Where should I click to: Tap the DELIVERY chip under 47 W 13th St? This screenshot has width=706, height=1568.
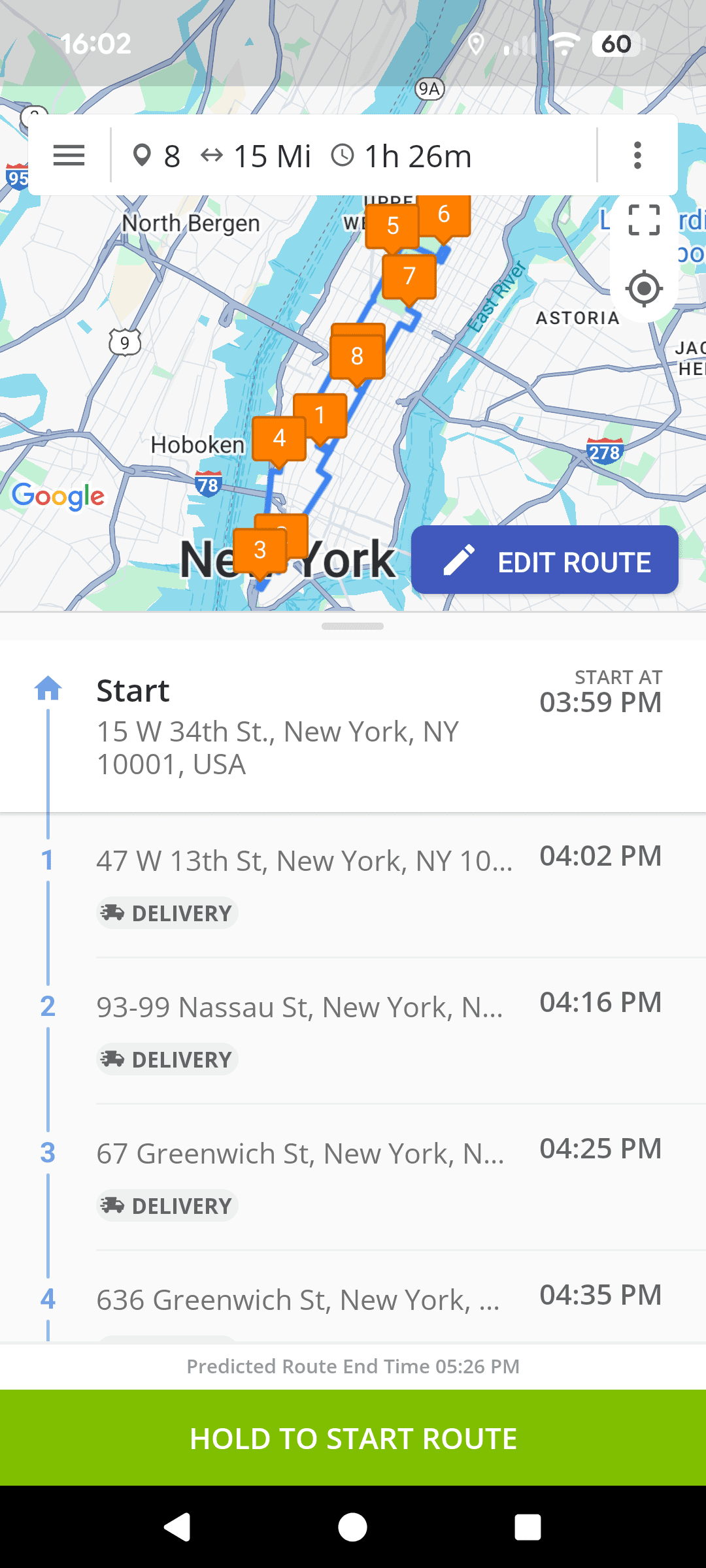click(x=167, y=912)
